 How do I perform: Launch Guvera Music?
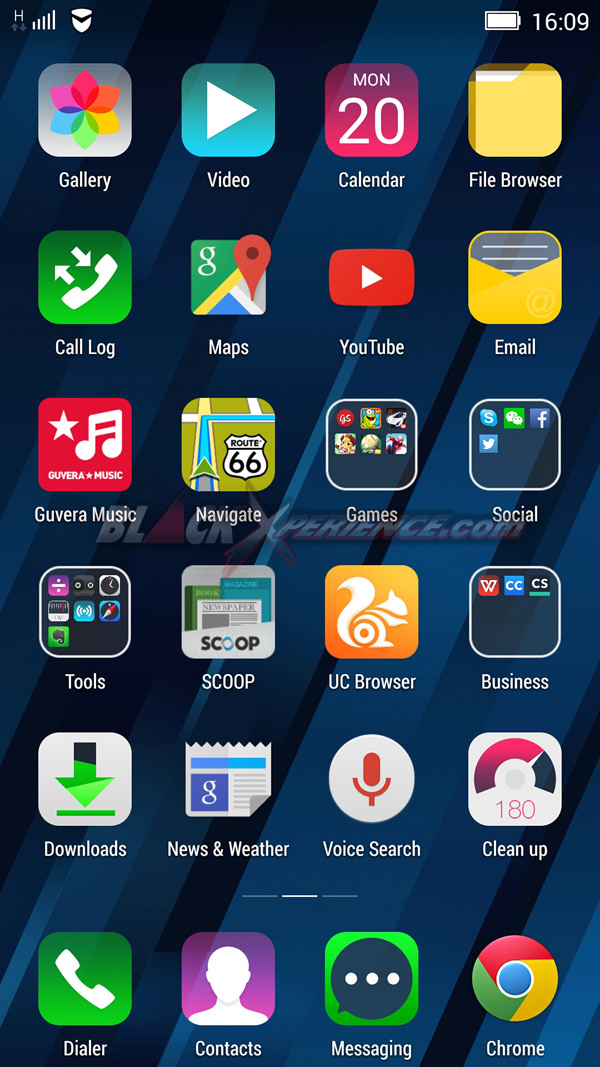85,444
